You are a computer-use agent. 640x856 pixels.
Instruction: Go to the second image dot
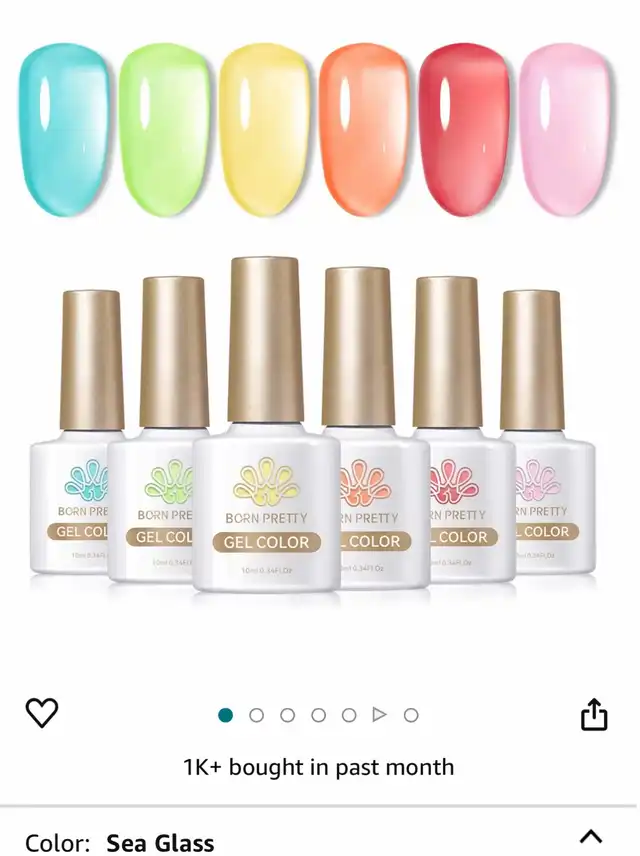coord(256,715)
